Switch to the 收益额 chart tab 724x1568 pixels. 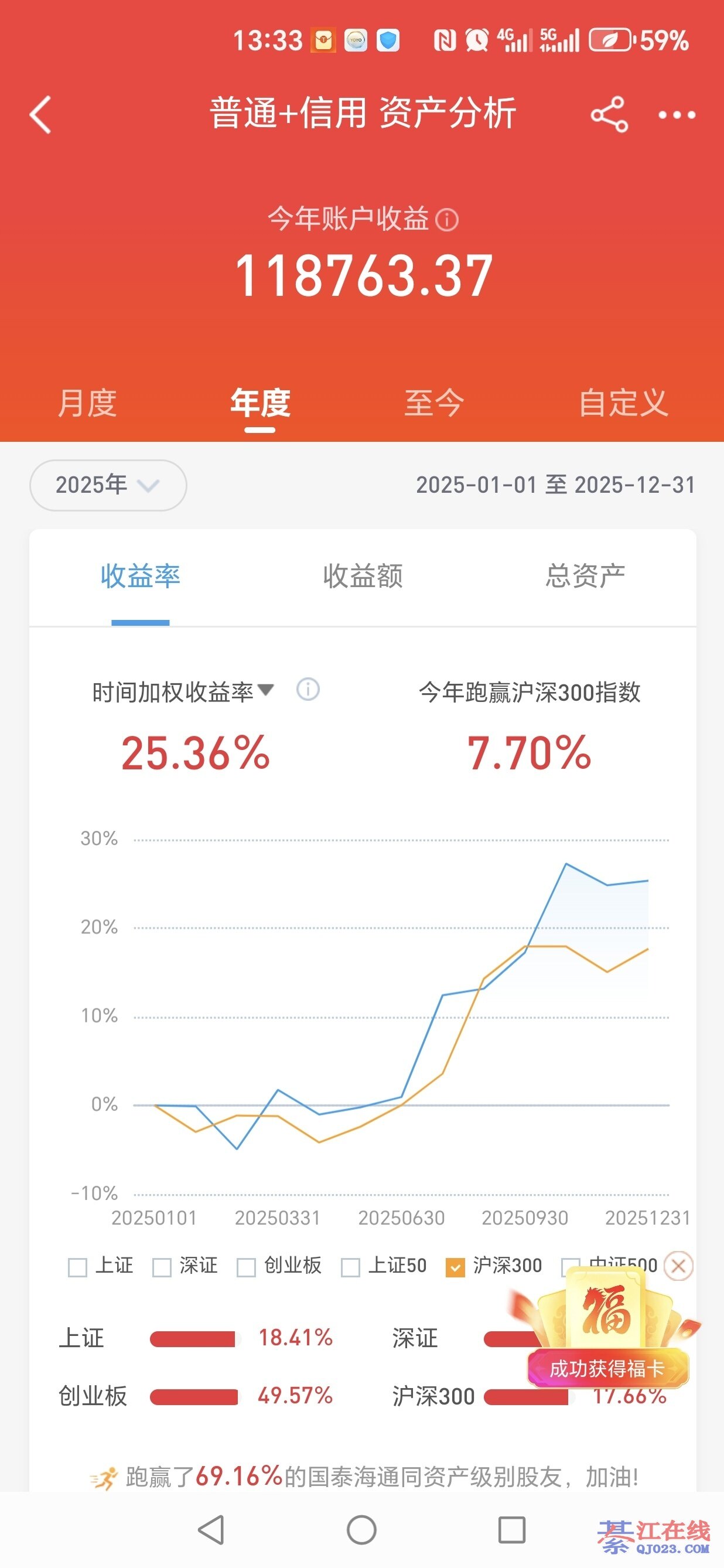(363, 576)
